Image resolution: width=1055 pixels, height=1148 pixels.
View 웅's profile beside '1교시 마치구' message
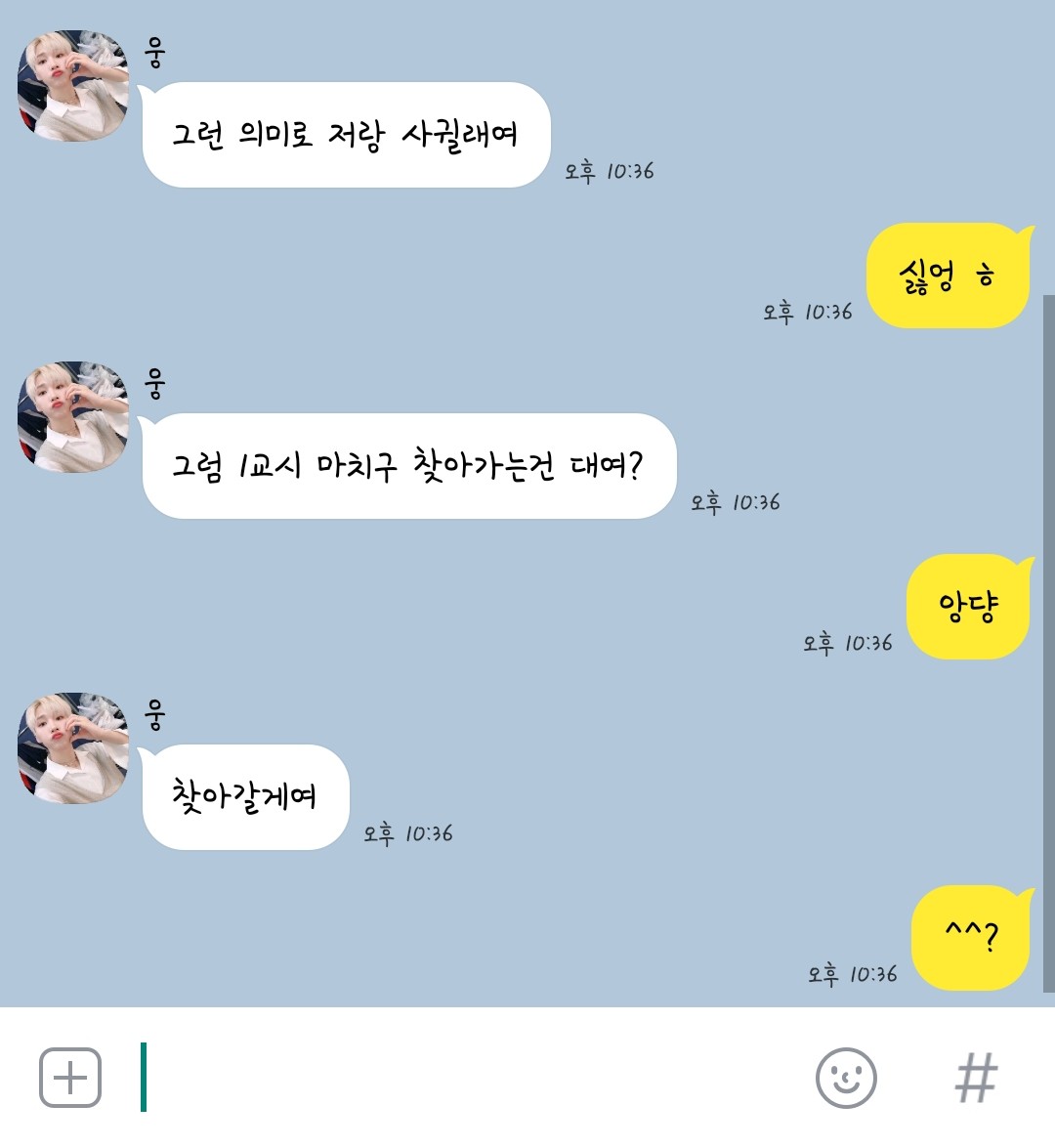(73, 417)
